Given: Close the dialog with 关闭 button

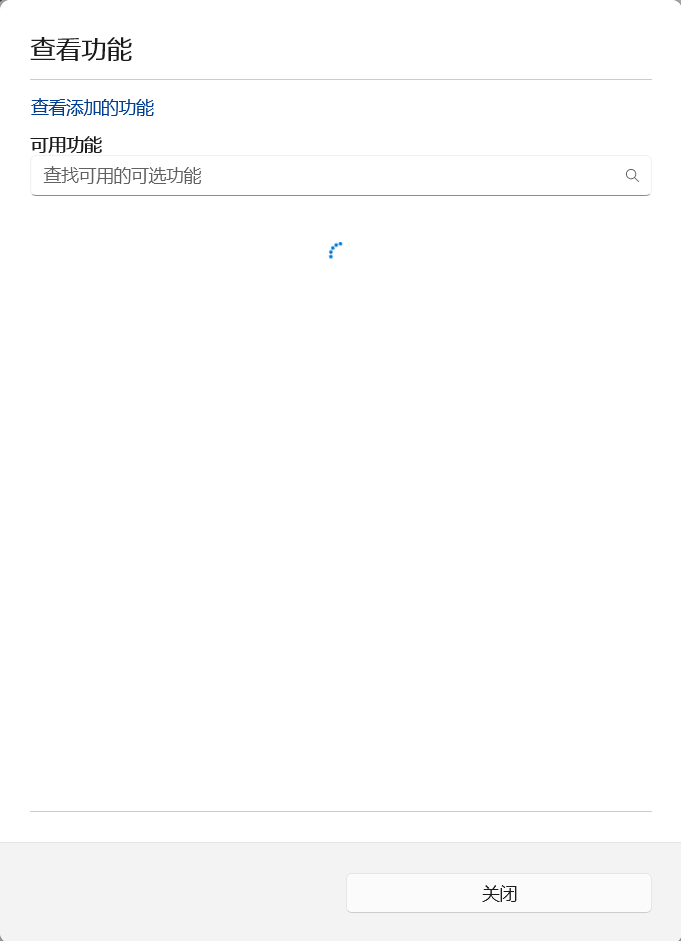Looking at the screenshot, I should pos(498,893).
